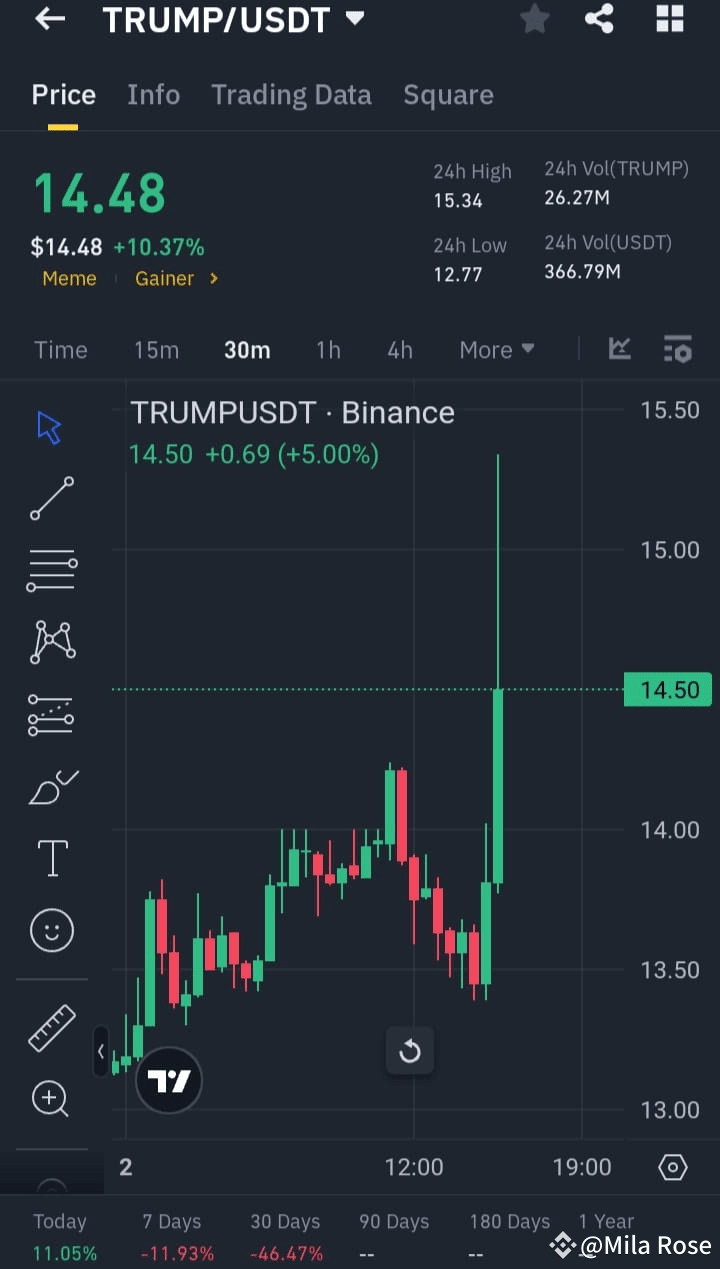The height and width of the screenshot is (1269, 720).
Task: Open the Info tab
Action: [153, 94]
